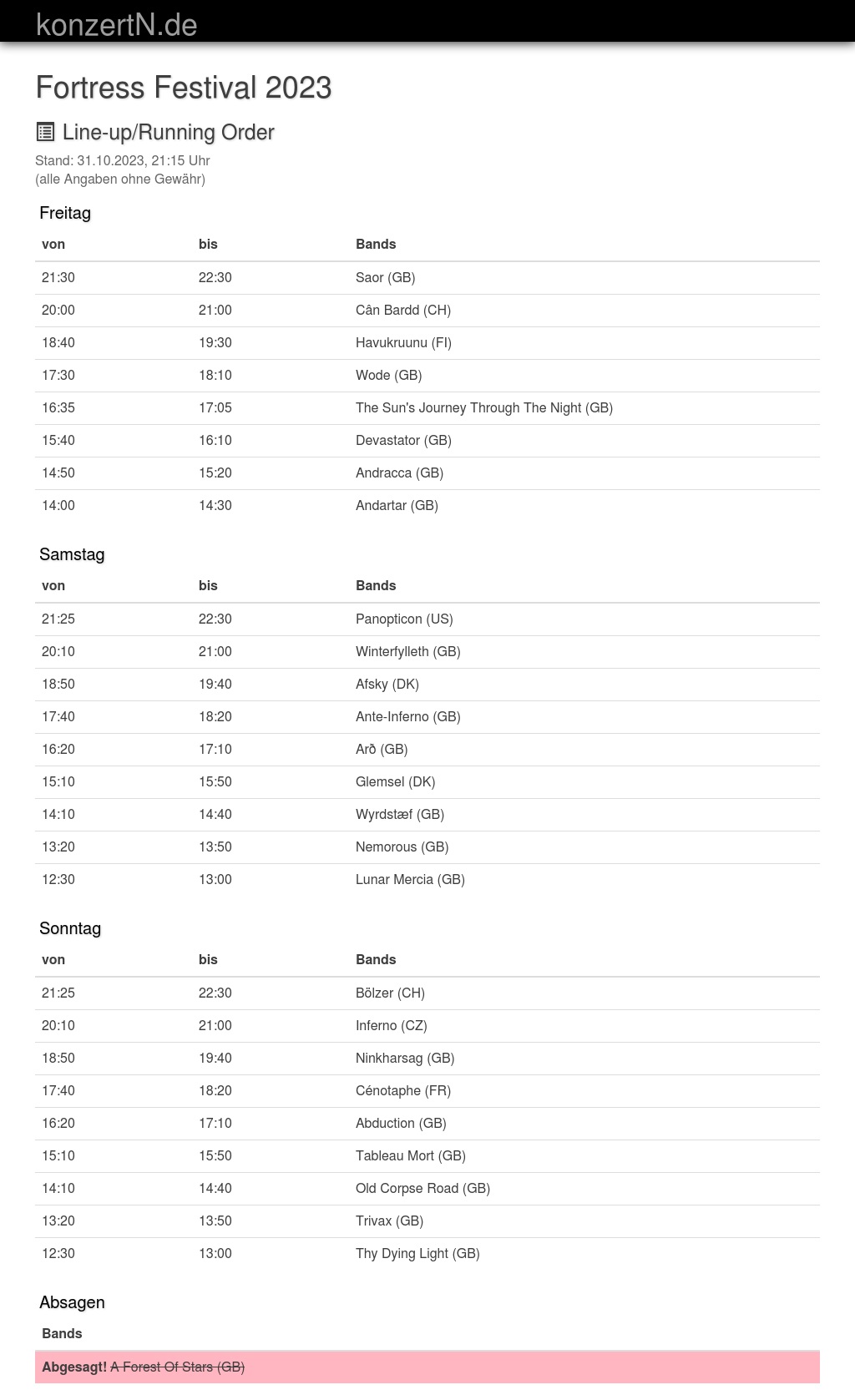Open the konzertN.de home link
Viewport: 855px width, 1400px height.
coord(117,24)
